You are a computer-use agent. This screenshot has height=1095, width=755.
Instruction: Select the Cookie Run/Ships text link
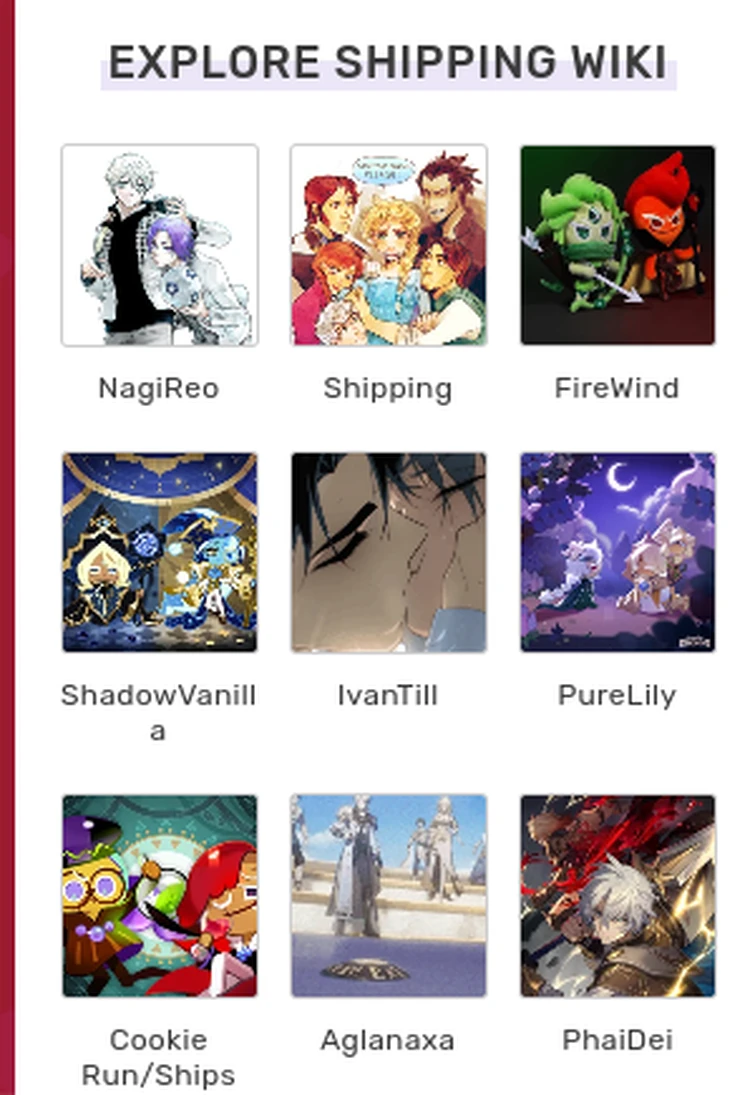[160, 1055]
